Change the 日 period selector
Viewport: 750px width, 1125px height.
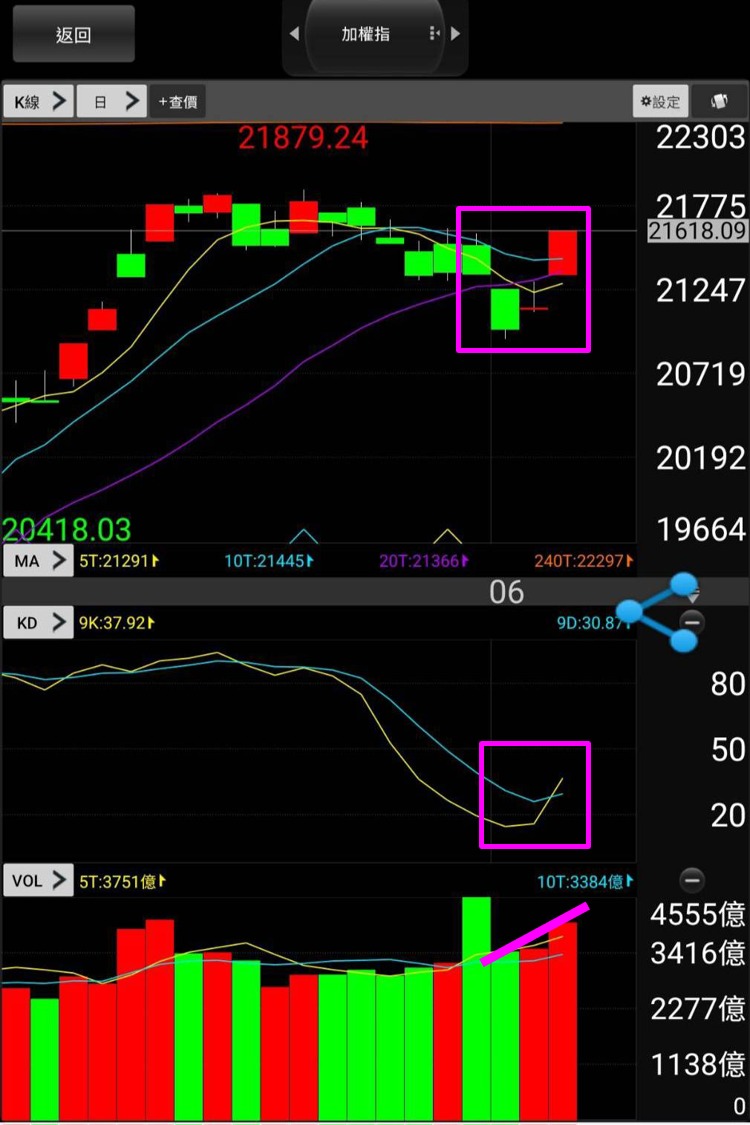click(112, 102)
